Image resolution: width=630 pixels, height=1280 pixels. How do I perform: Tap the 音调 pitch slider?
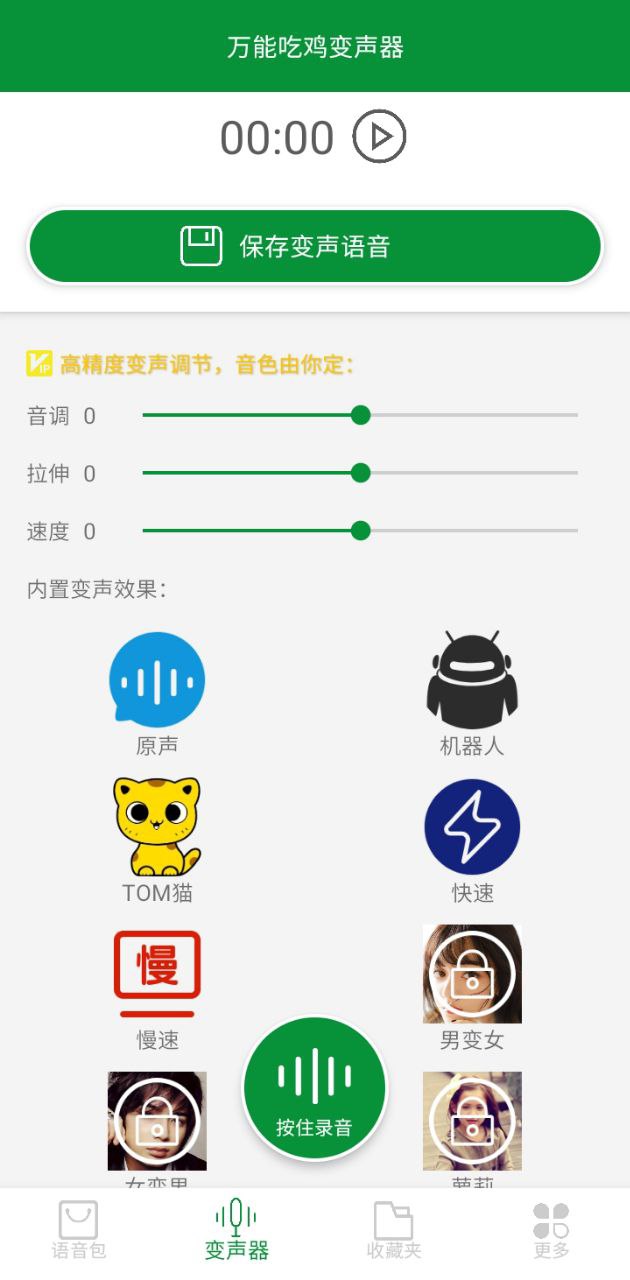click(361, 415)
